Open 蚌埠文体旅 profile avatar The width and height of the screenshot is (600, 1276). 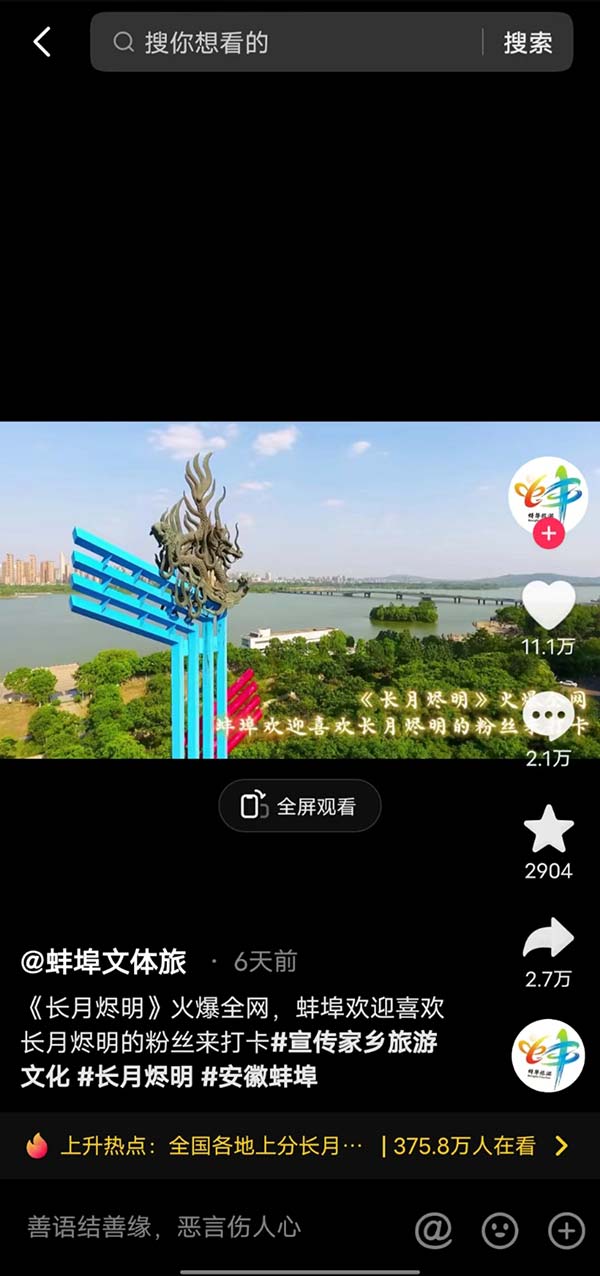click(547, 492)
